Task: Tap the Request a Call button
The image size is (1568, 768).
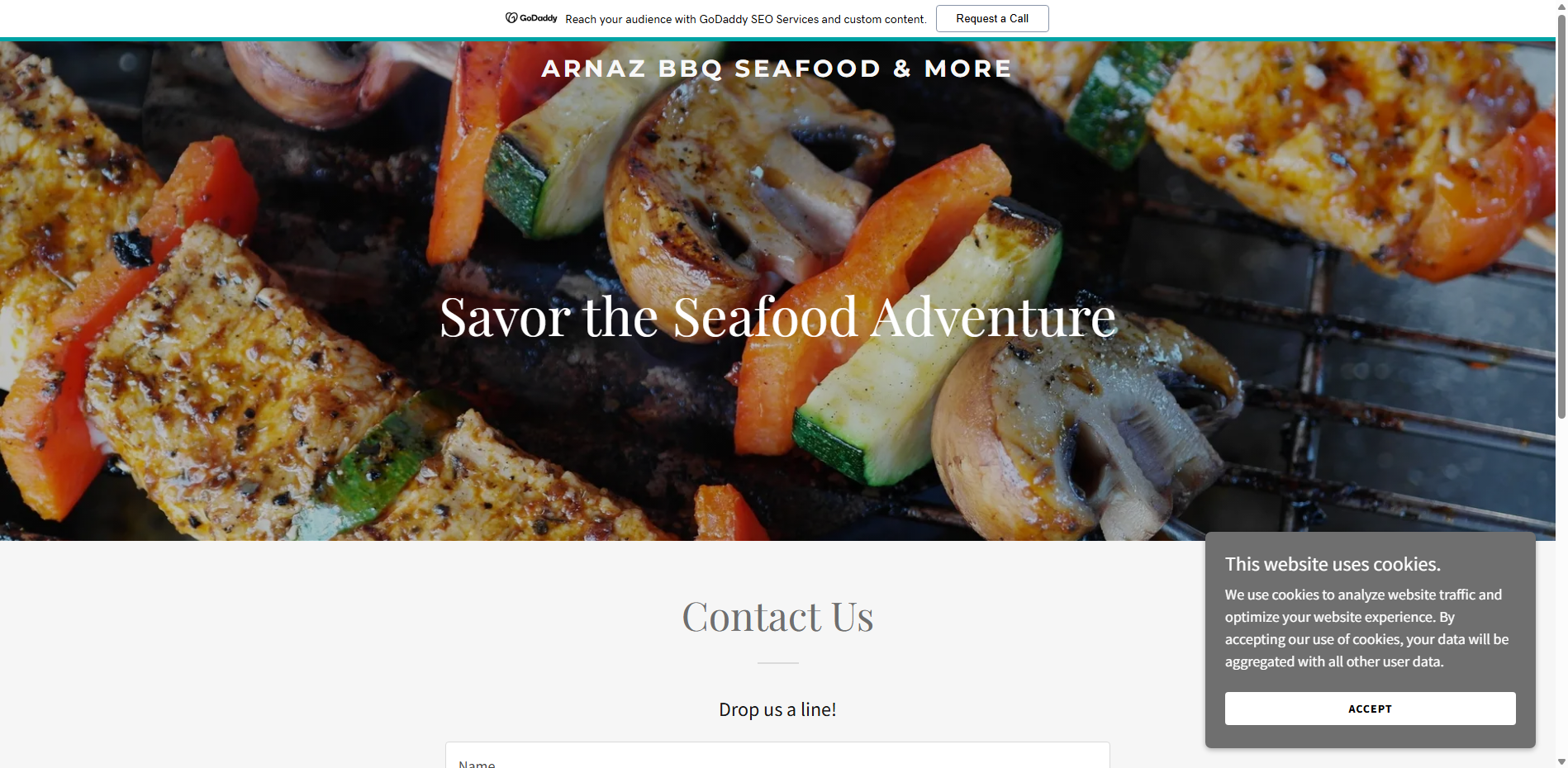Action: pos(991,18)
